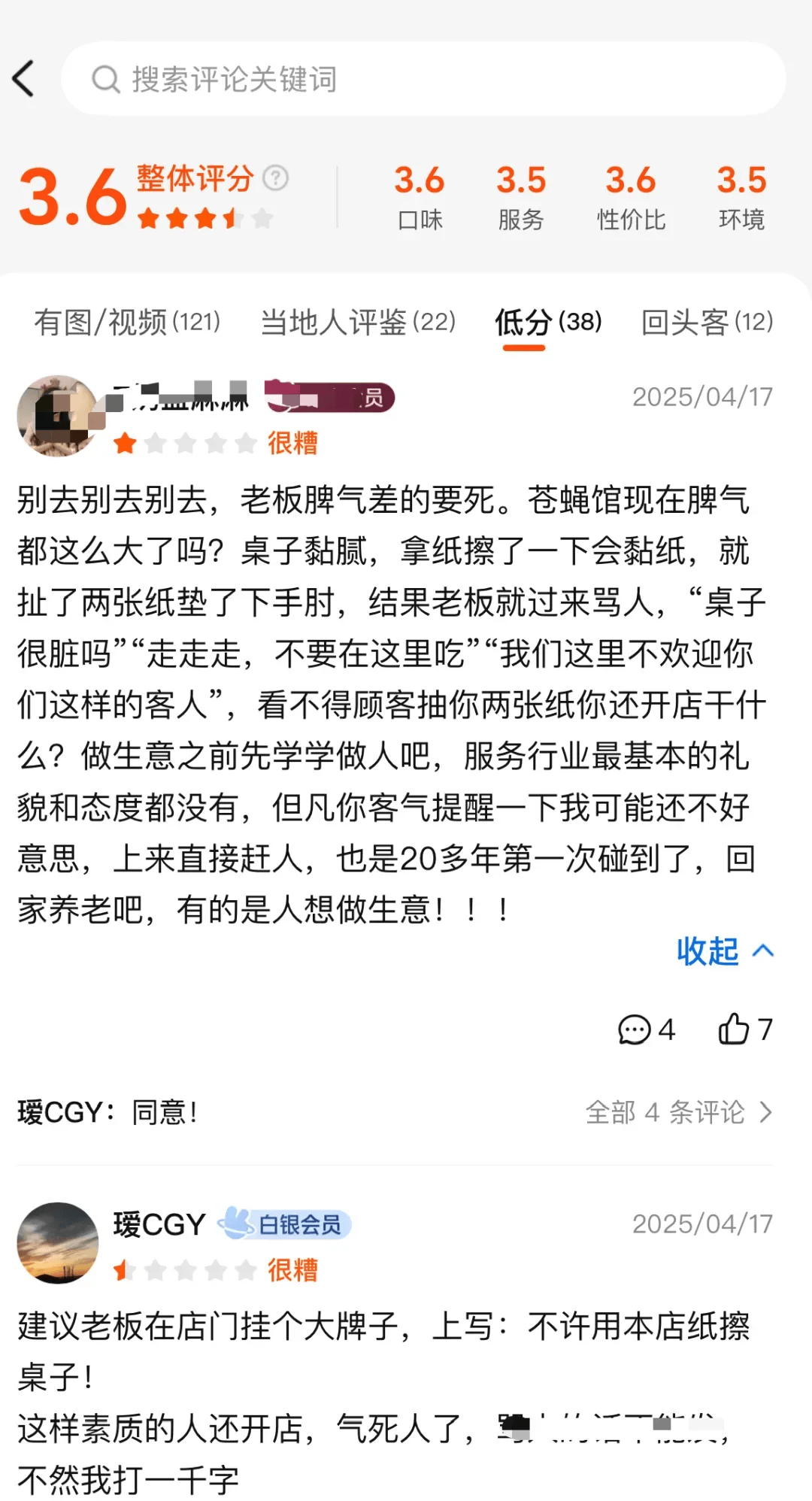
Task: Click the magnifier icon in the search bar
Action: tap(105, 79)
